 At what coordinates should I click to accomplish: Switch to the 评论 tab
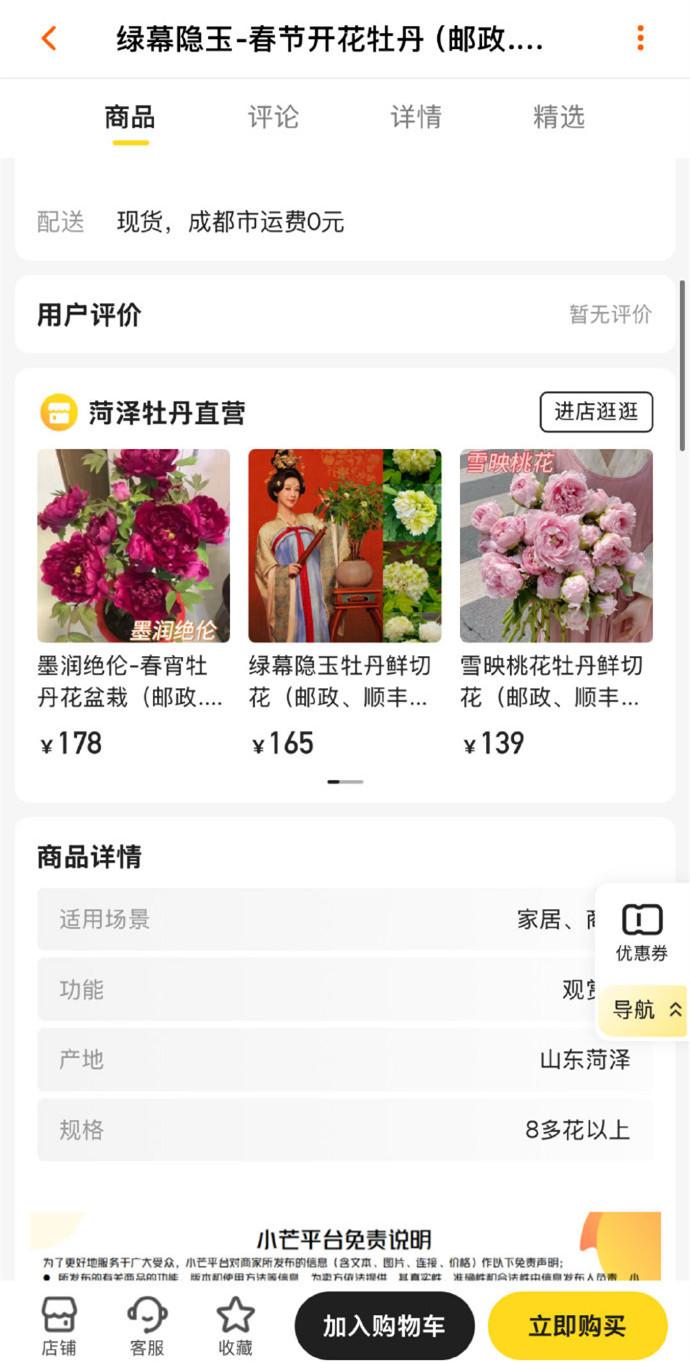pyautogui.click(x=273, y=117)
